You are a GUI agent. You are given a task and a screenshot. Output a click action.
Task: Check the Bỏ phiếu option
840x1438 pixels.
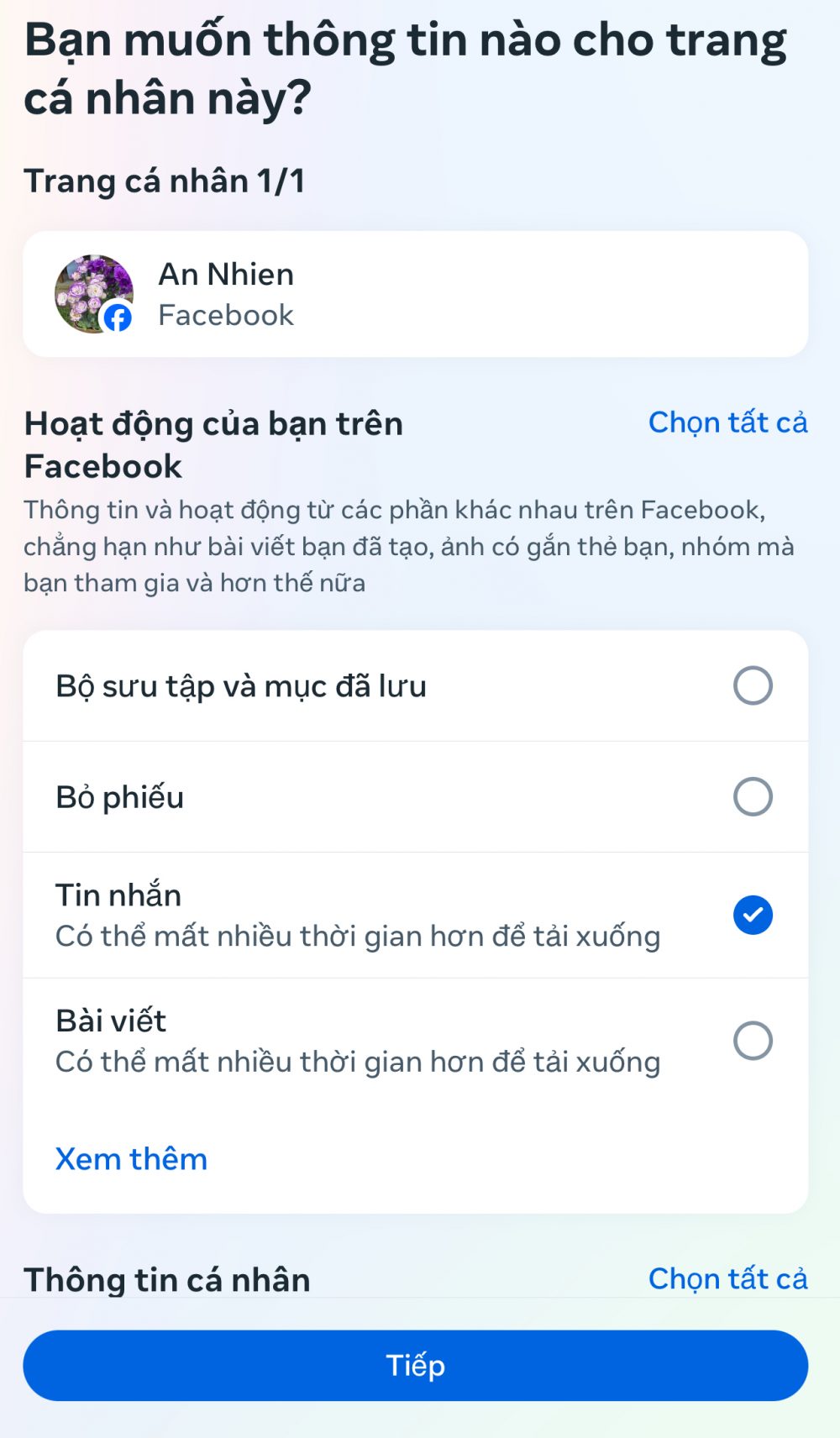click(x=752, y=796)
